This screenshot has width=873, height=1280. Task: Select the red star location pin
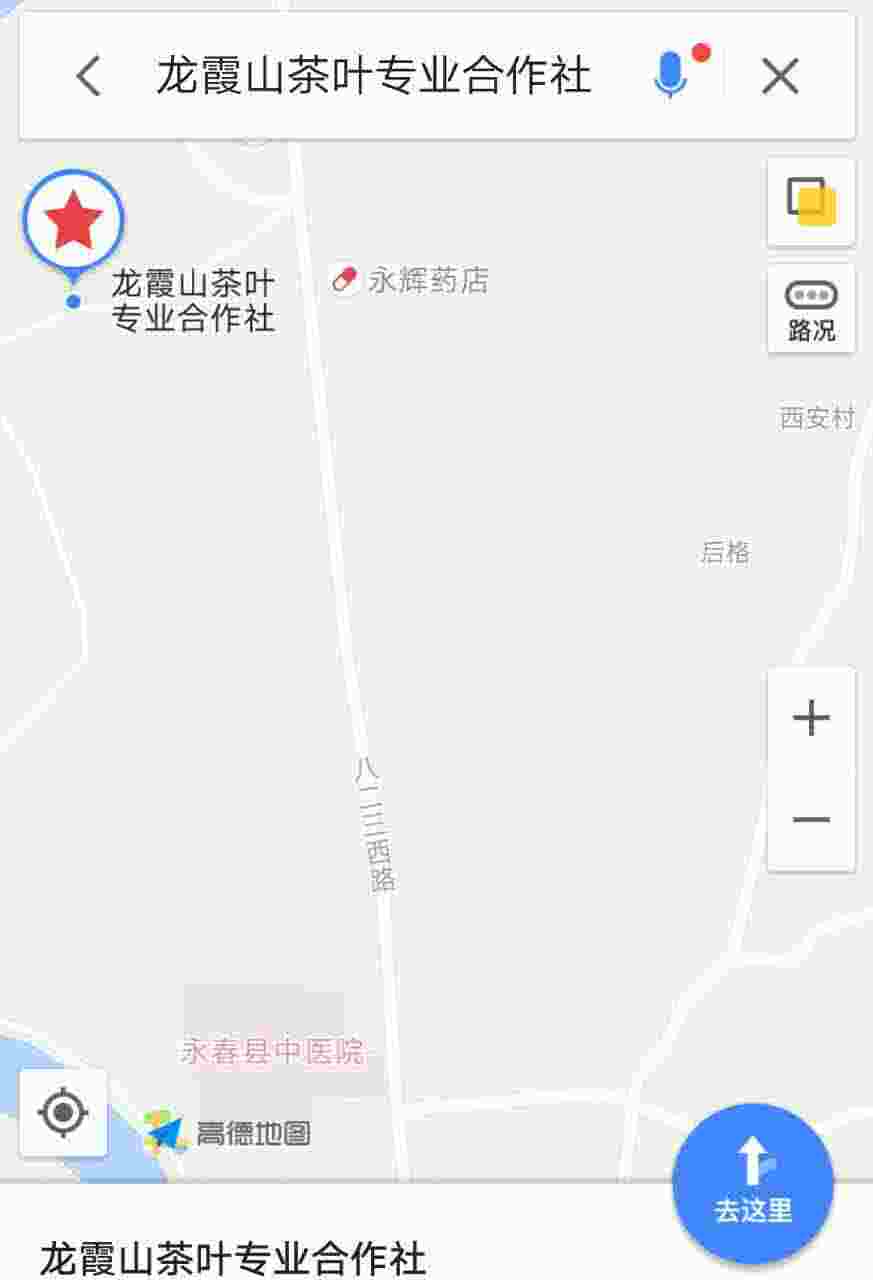tap(74, 223)
